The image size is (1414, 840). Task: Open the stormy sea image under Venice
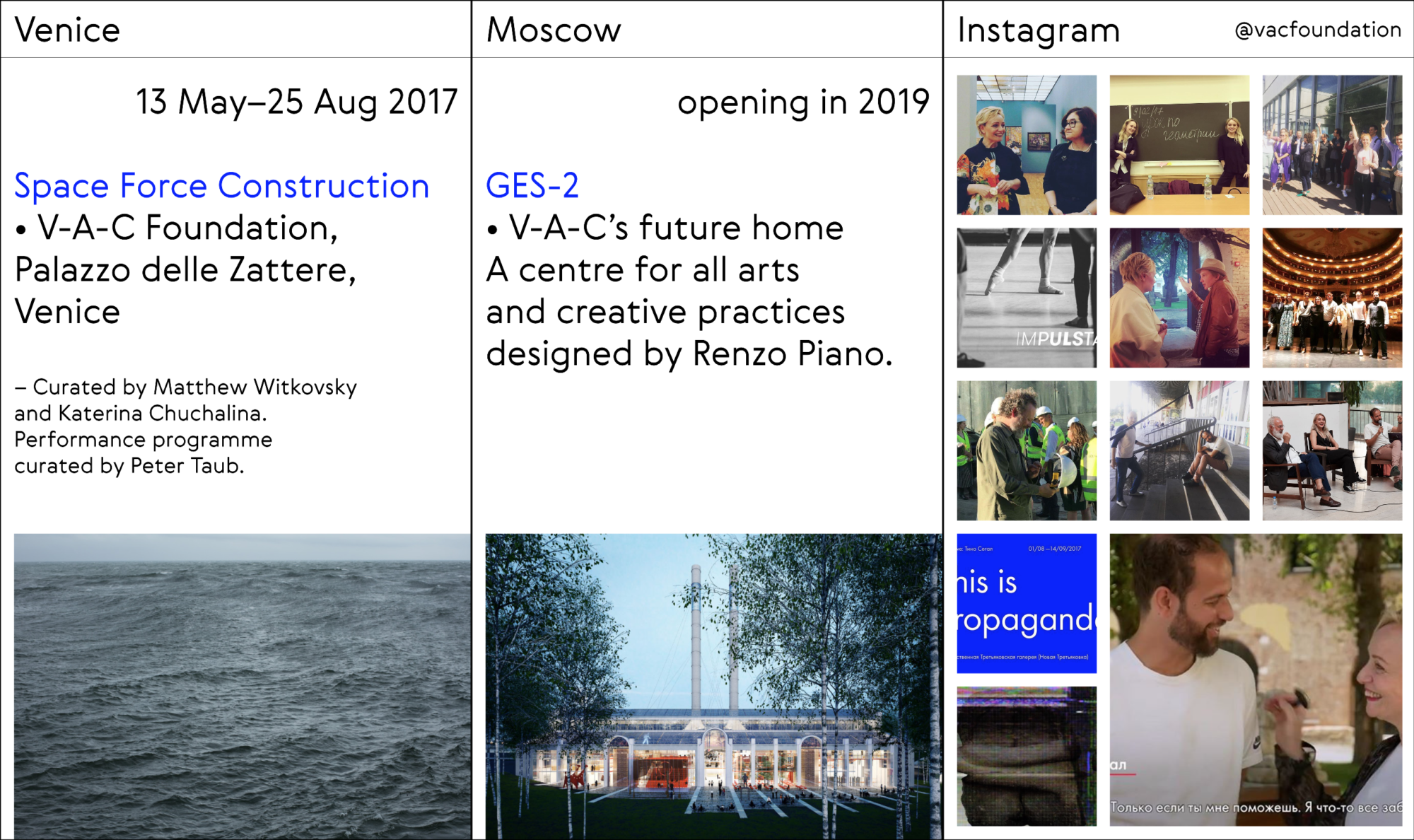coord(242,686)
